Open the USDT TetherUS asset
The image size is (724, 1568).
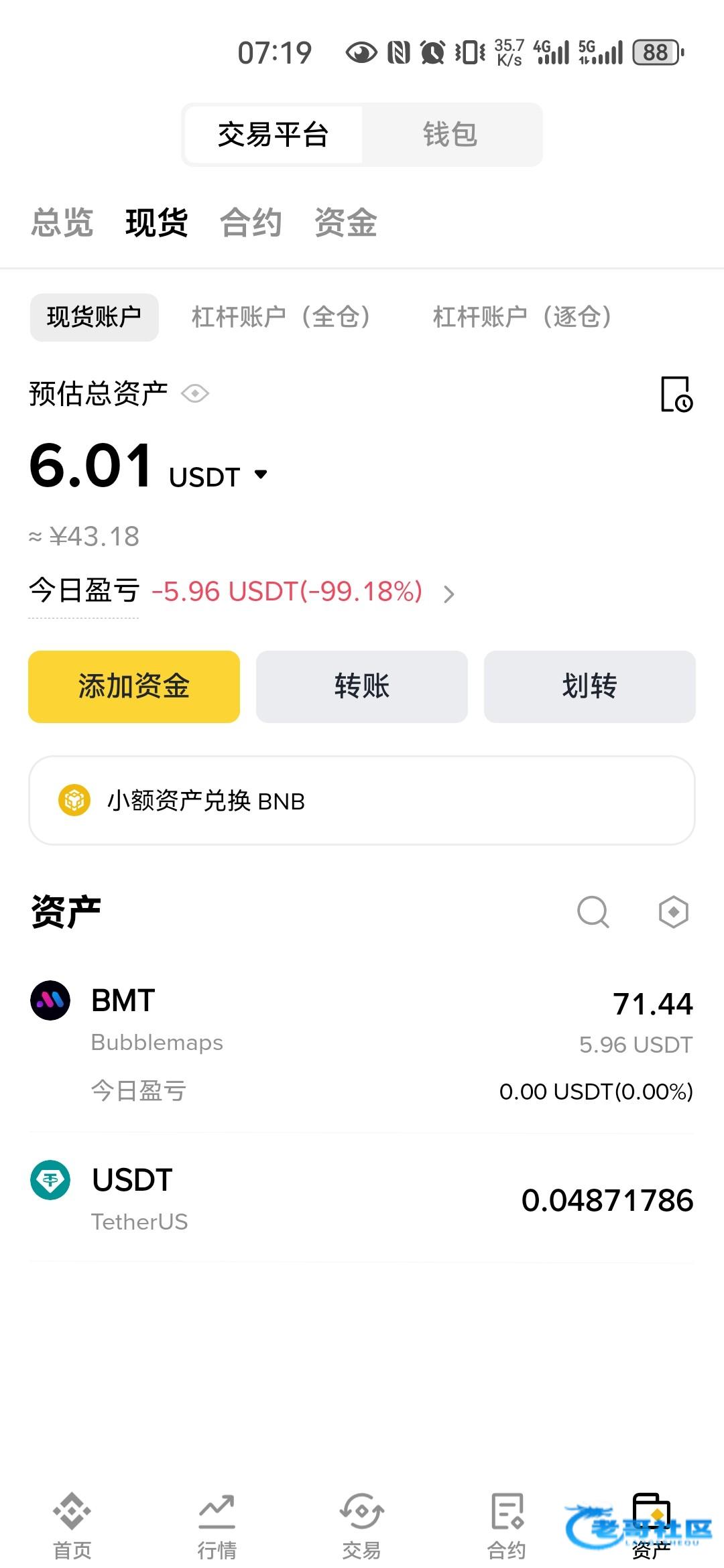(x=362, y=1199)
